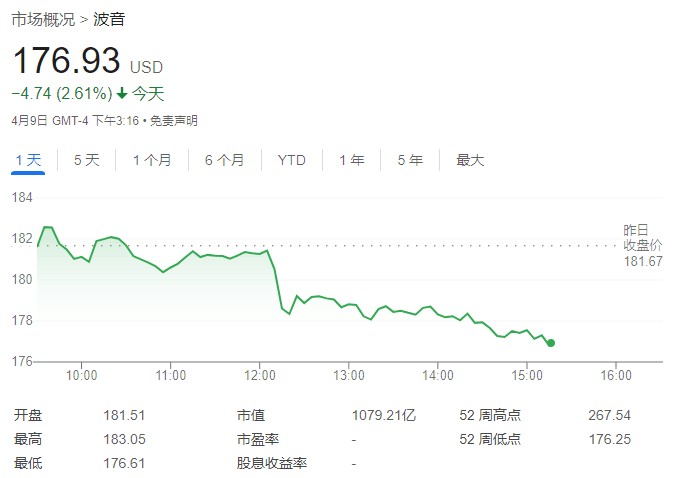Switch to the 5 年 chart range
Viewport: 676px width, 478px height.
(x=410, y=160)
